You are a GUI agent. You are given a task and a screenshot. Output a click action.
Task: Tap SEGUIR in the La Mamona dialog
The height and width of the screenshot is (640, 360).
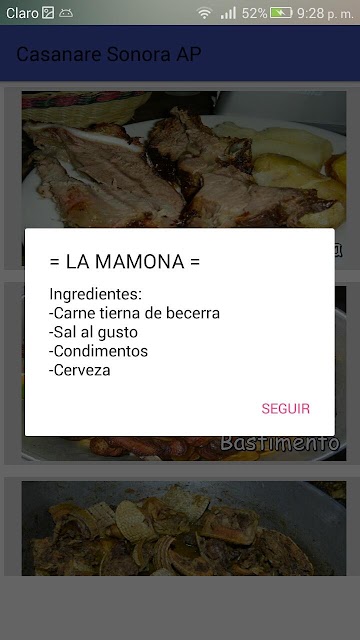286,409
